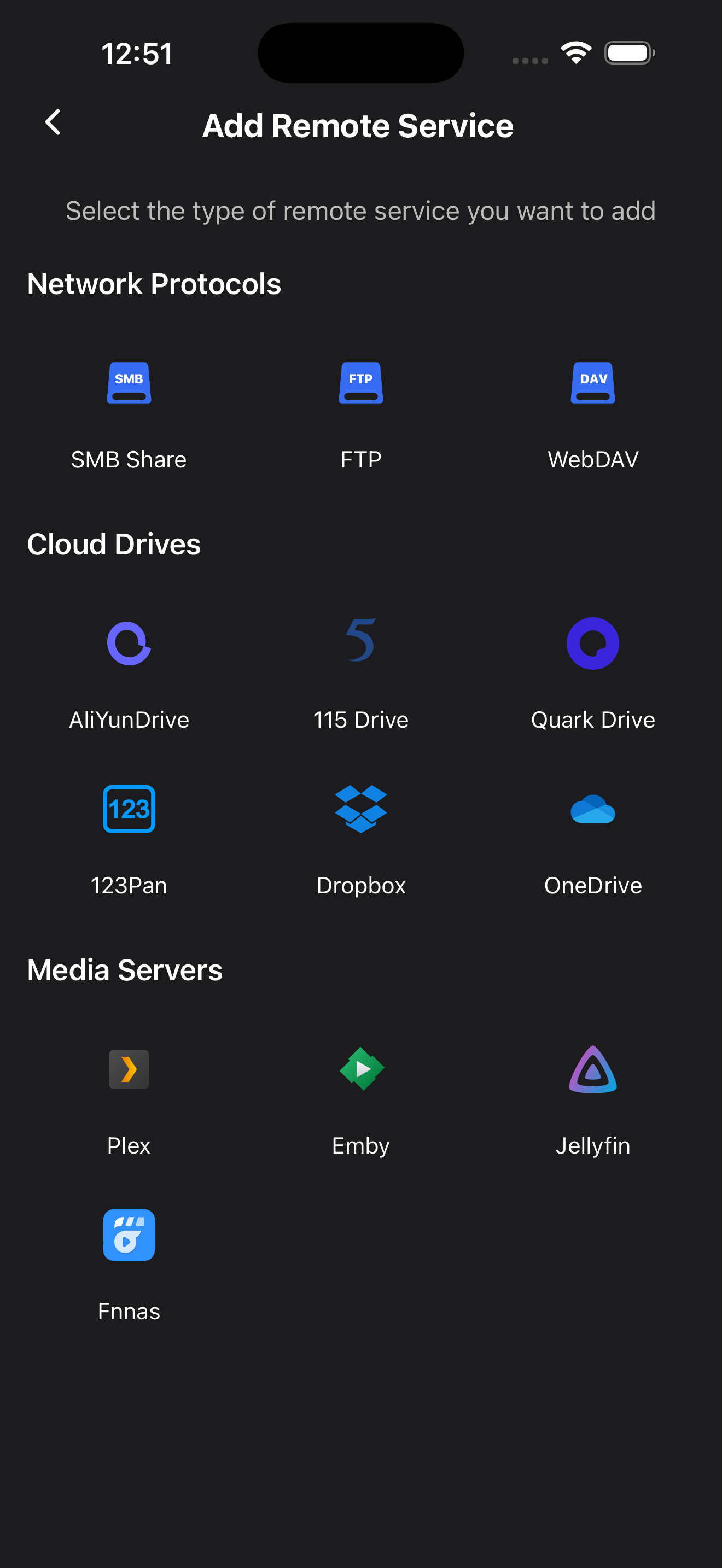Open the Quark Drive service

click(x=593, y=643)
